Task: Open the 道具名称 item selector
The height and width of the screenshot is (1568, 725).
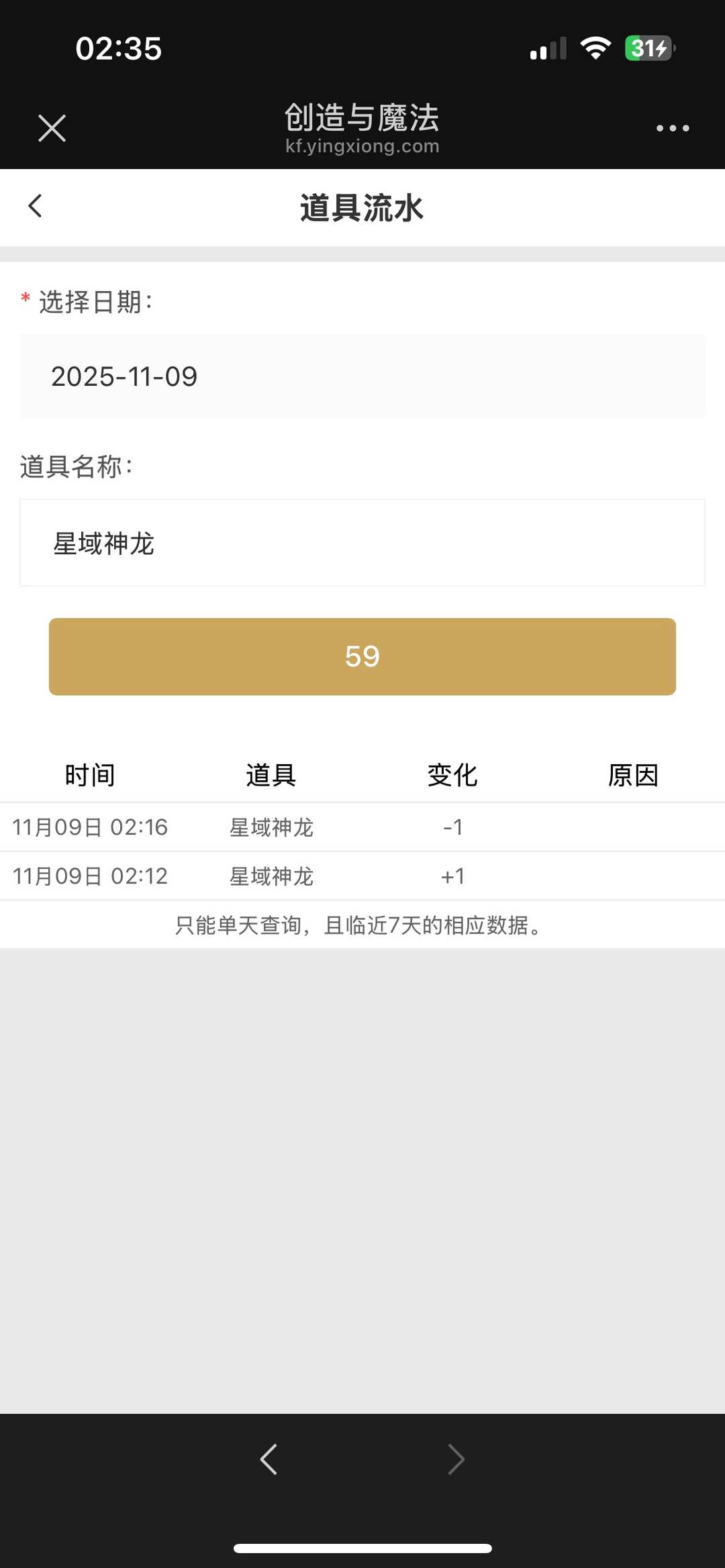Action: pos(362,543)
